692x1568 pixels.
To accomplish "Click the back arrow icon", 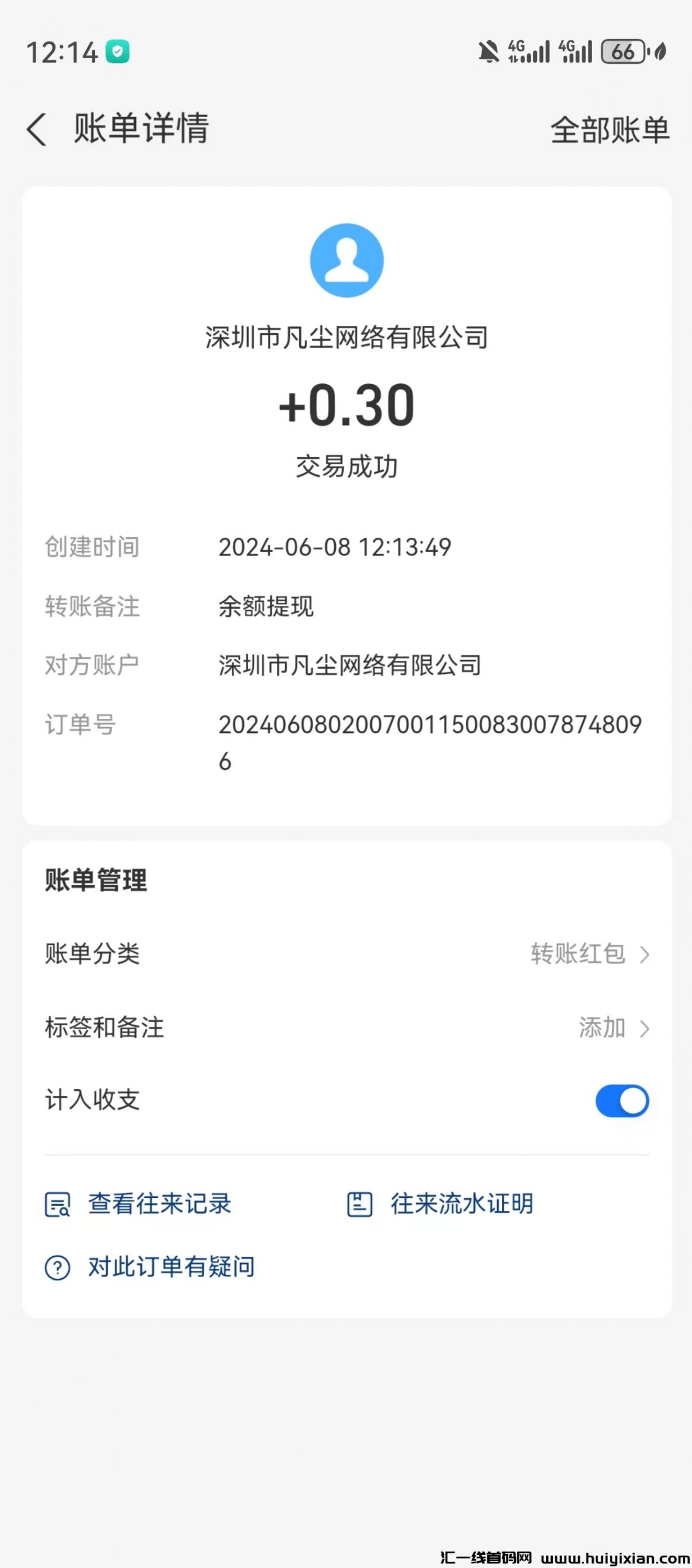I will pyautogui.click(x=38, y=130).
